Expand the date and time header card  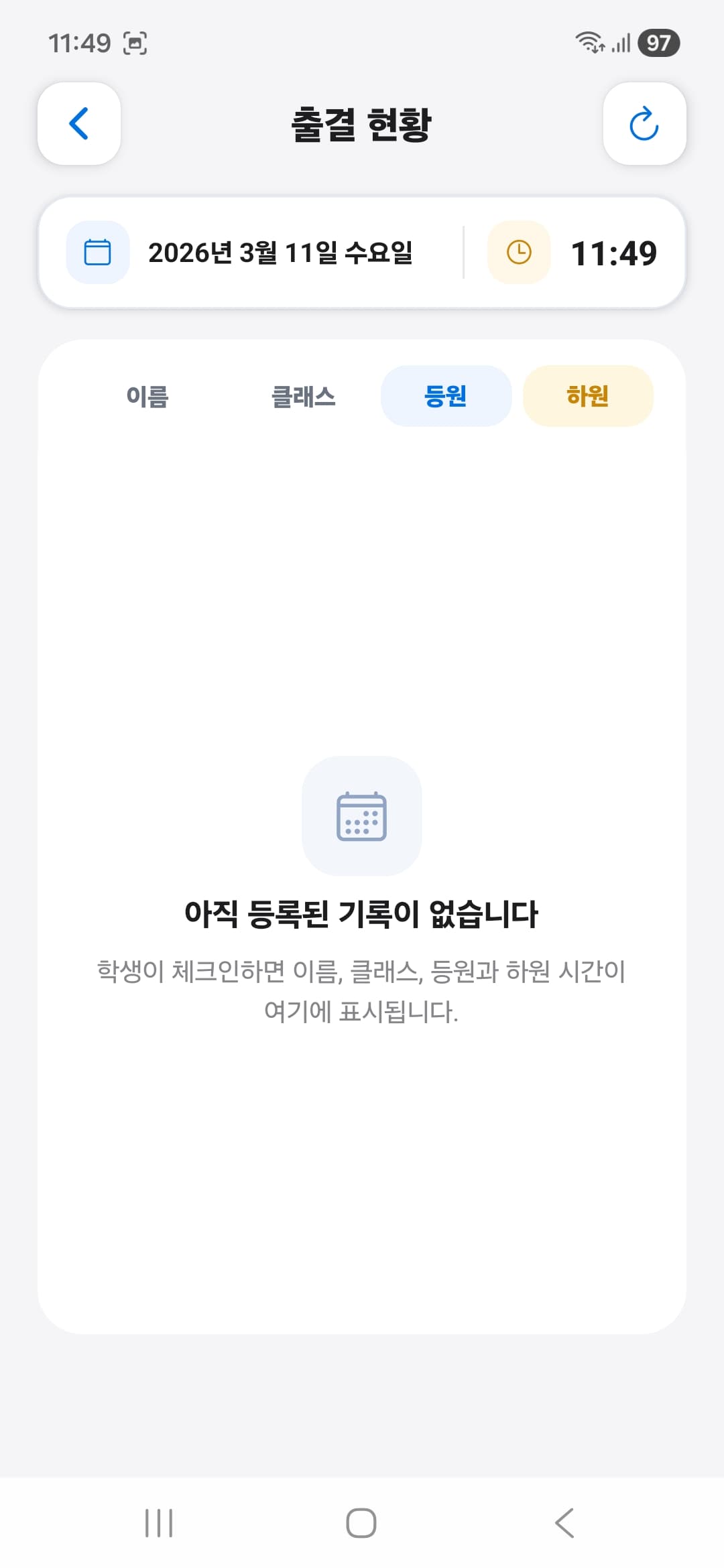coord(362,253)
